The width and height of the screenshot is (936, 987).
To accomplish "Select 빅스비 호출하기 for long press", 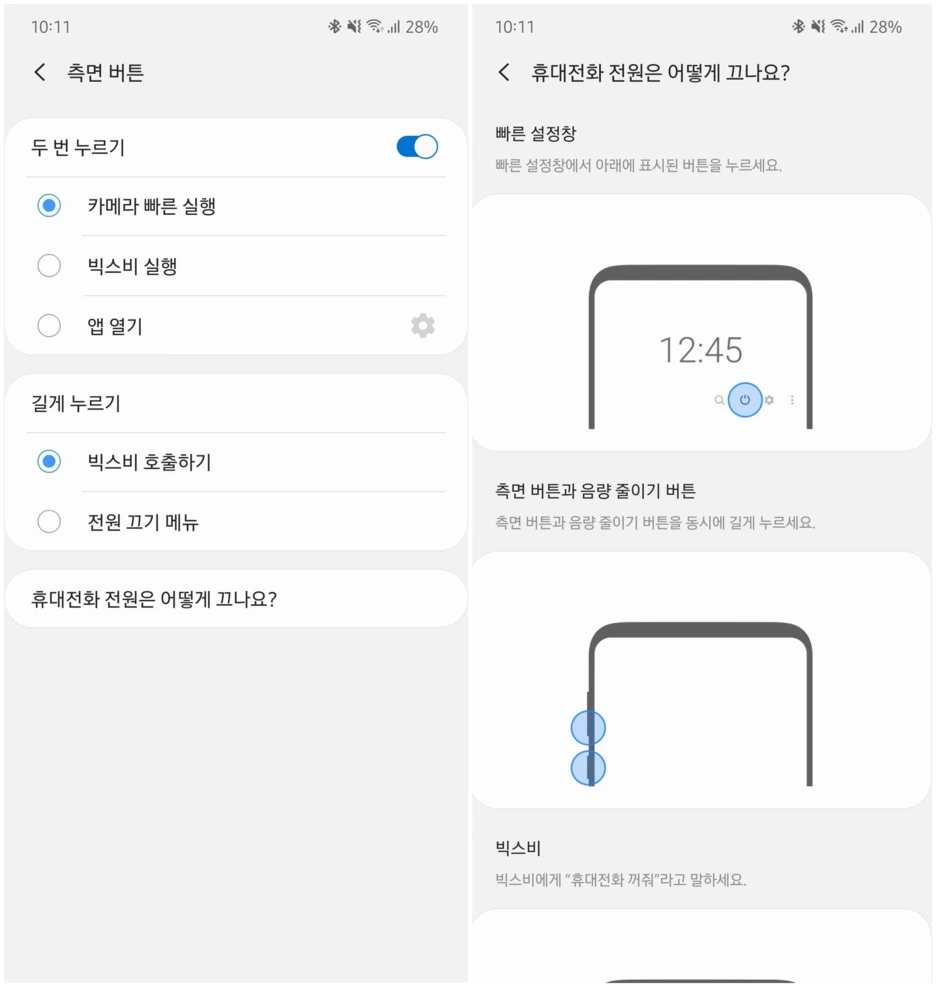I will 235,461.
